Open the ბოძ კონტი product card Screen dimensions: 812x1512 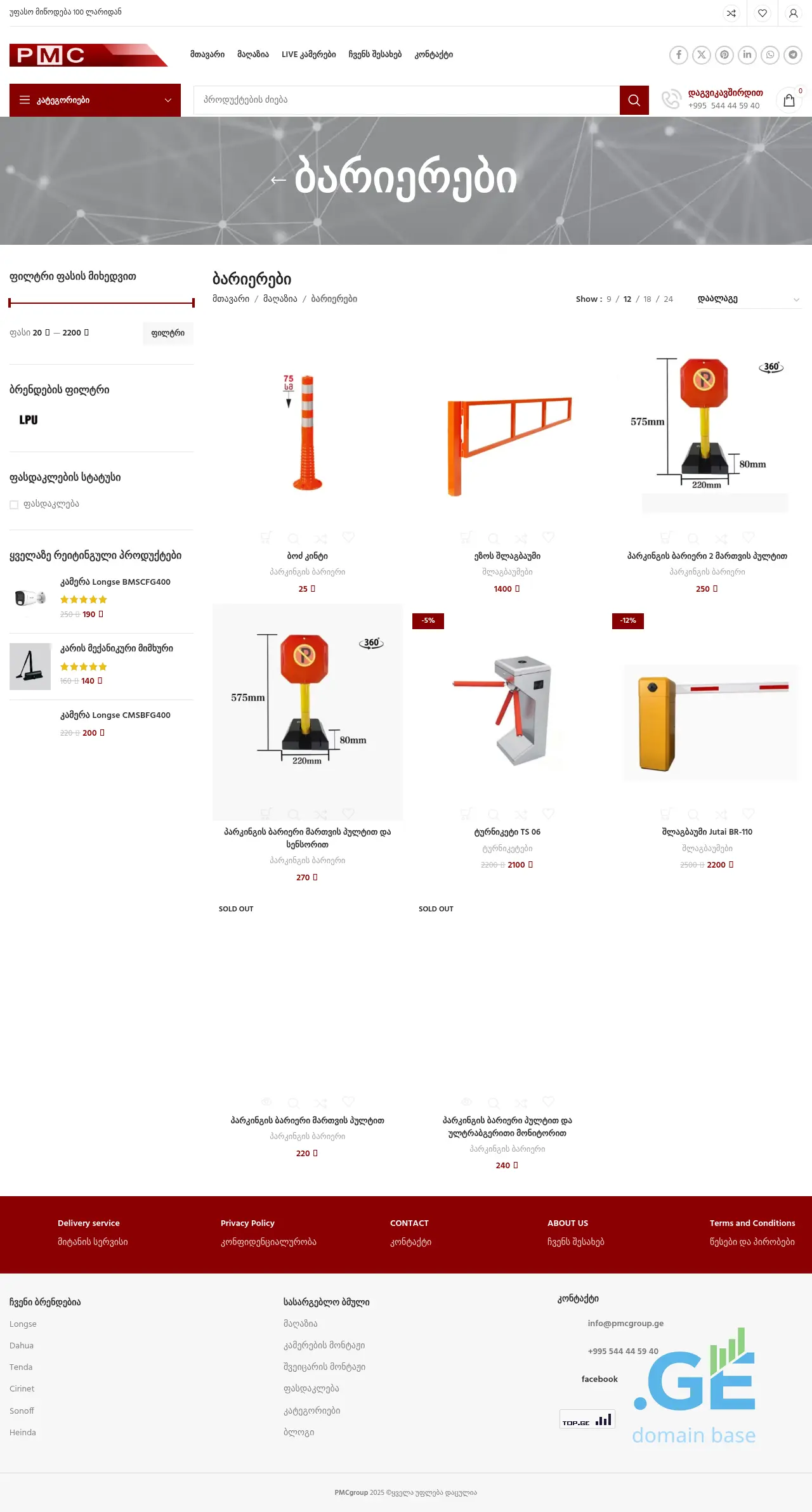307,556
